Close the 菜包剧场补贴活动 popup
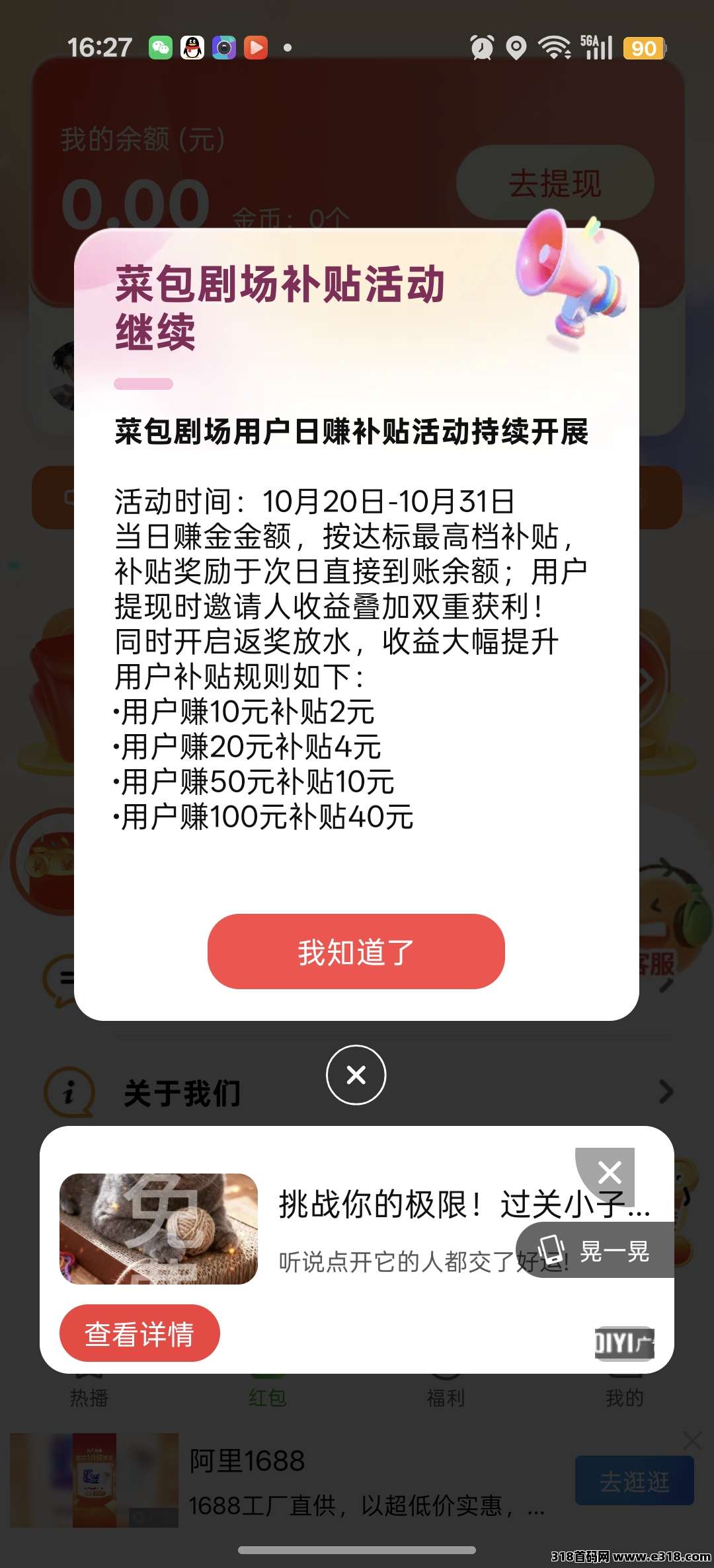This screenshot has height=1568, width=714. coord(356,1075)
